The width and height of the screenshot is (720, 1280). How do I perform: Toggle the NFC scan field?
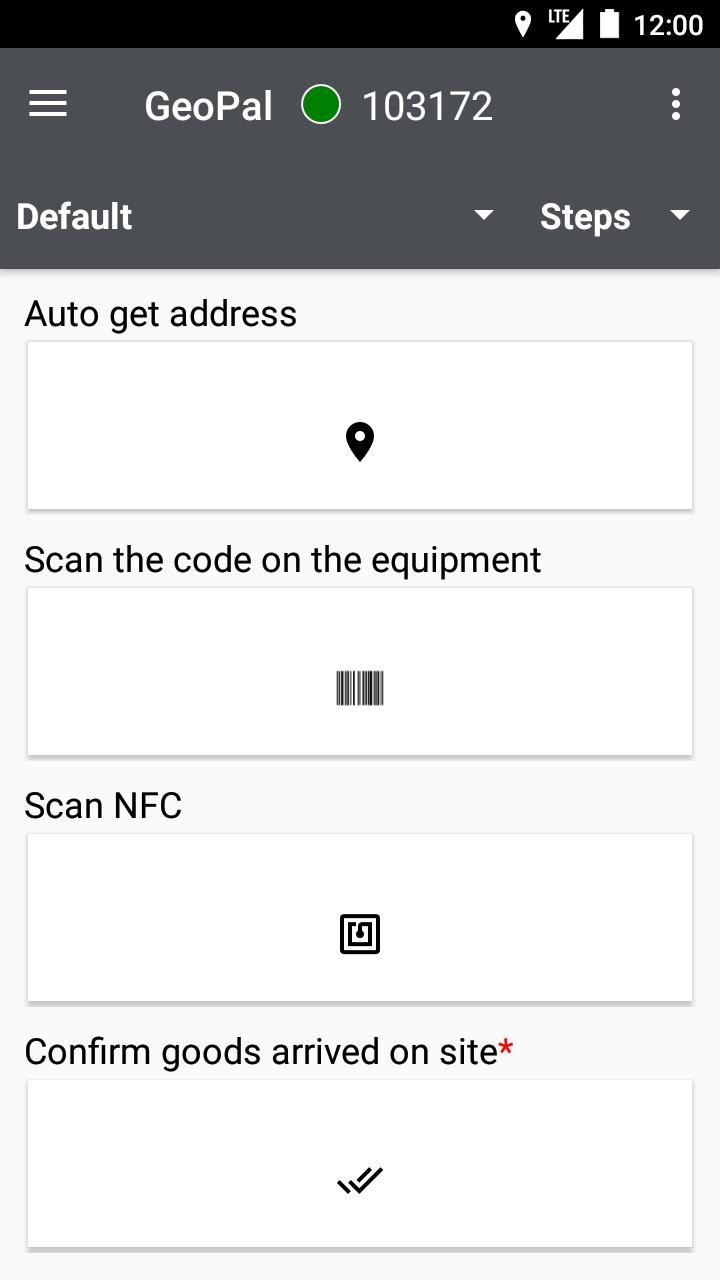(x=360, y=917)
